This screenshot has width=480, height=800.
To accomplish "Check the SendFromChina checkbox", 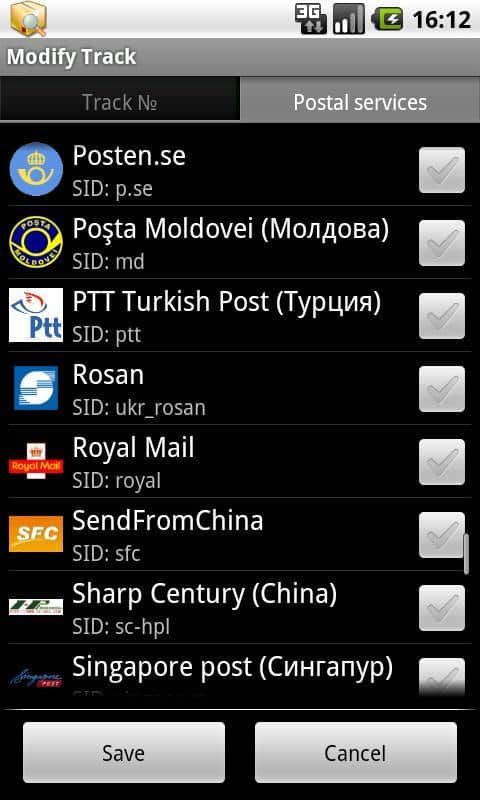I will 442,535.
